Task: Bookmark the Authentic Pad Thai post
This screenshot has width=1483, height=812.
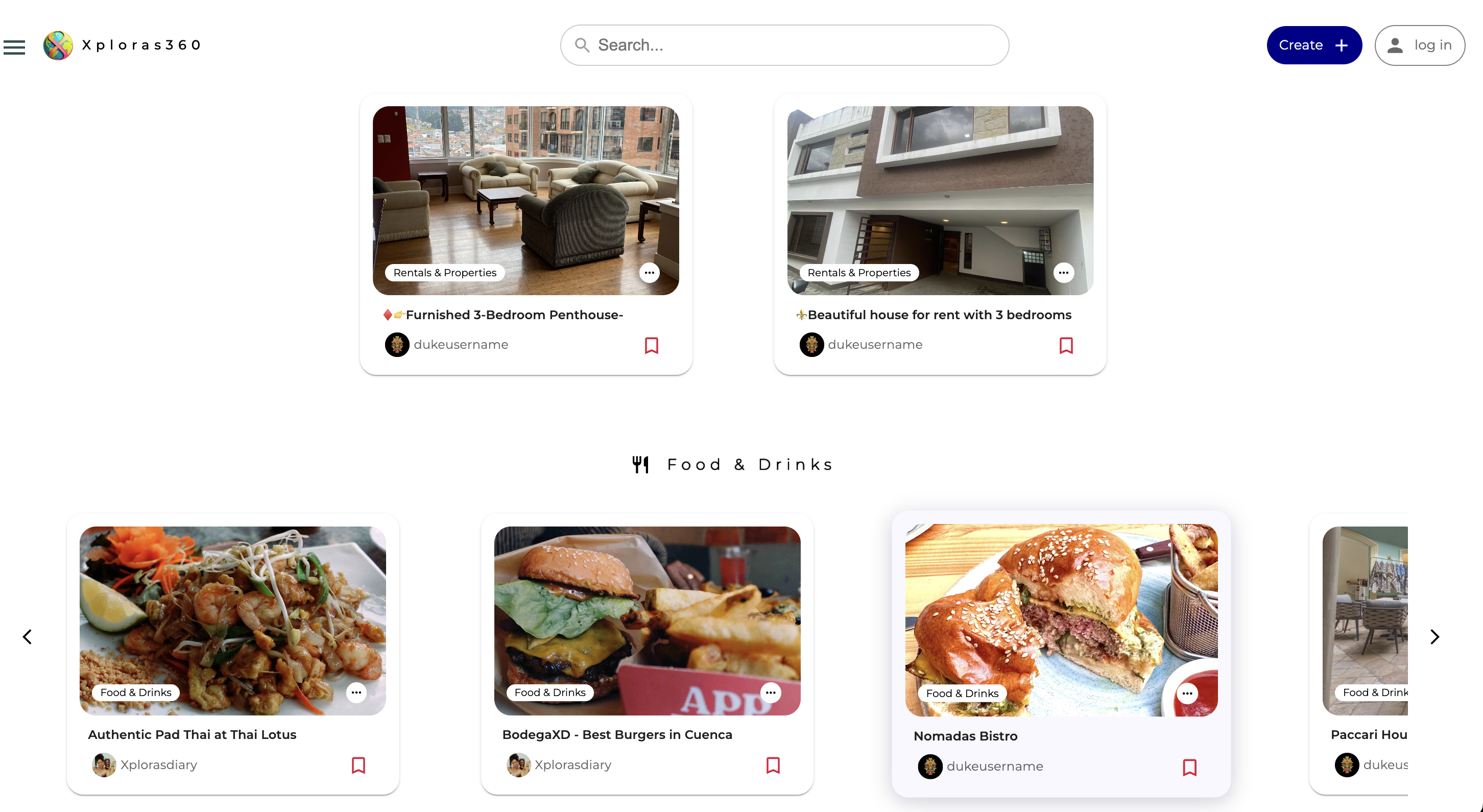Action: coord(358,765)
